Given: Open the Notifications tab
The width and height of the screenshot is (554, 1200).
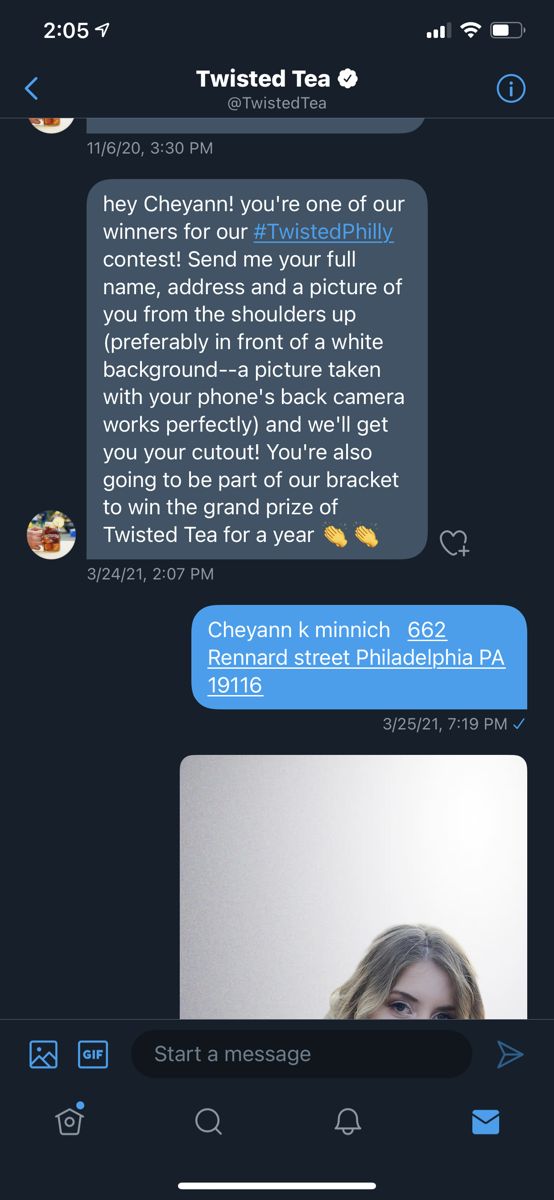Looking at the screenshot, I should click(x=346, y=1121).
